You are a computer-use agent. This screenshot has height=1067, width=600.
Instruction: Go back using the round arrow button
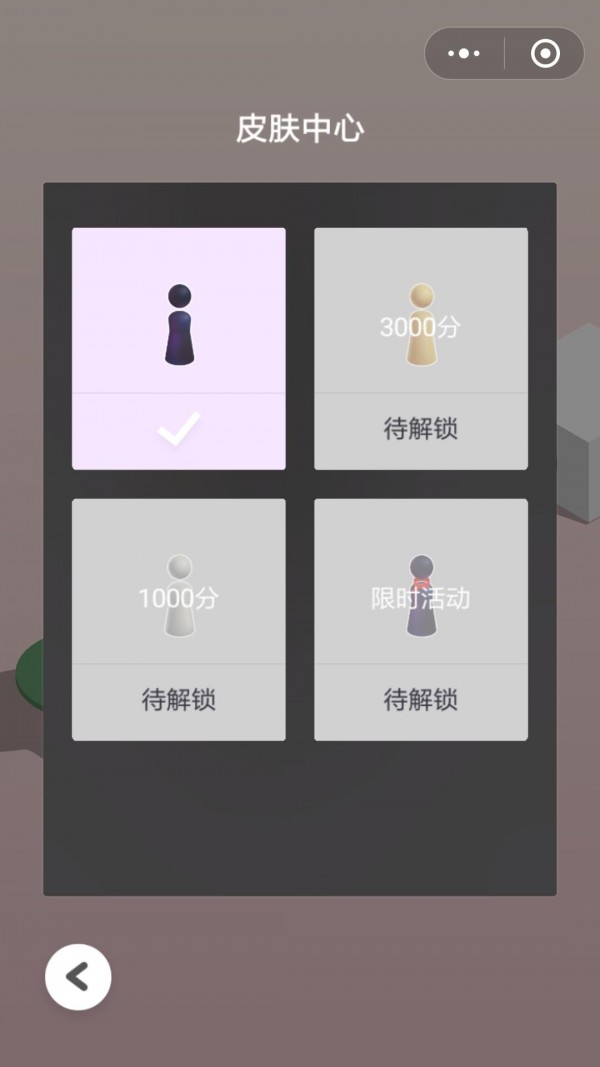point(78,977)
